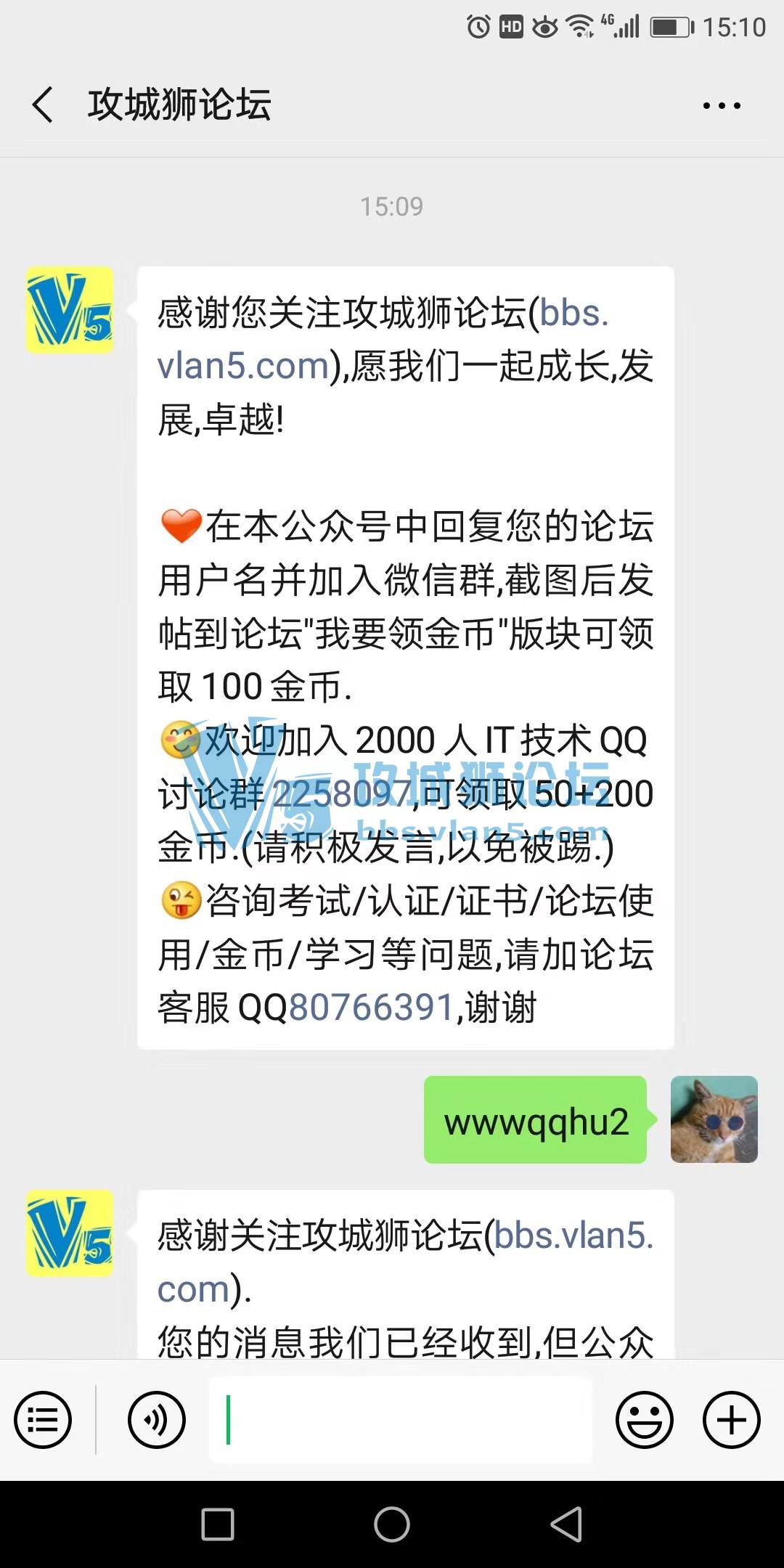Switch to voice message input
The height and width of the screenshot is (1568, 784).
pyautogui.click(x=157, y=1419)
